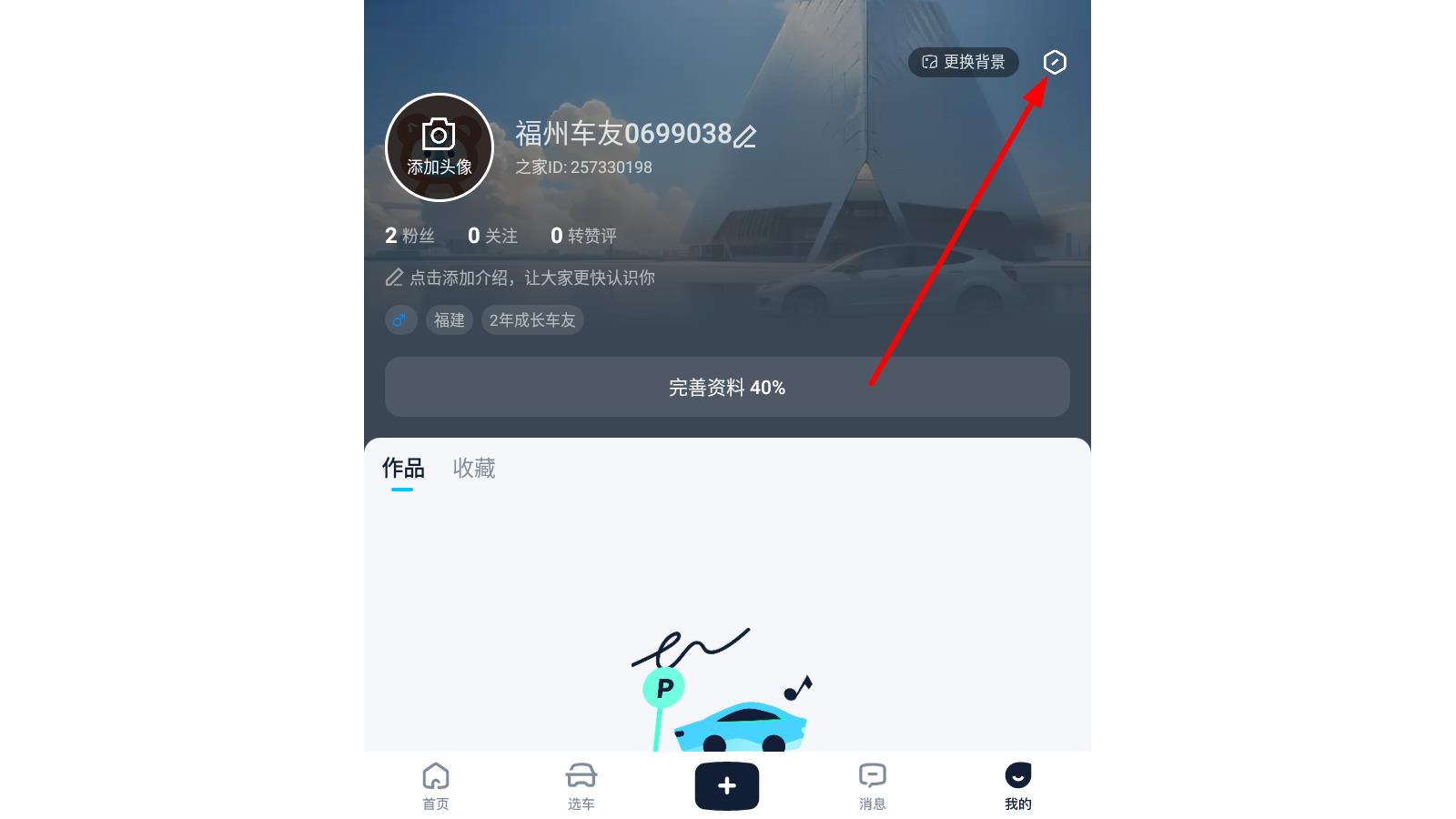Go to 首页 home tab
The height and width of the screenshot is (819, 1456).
436,785
